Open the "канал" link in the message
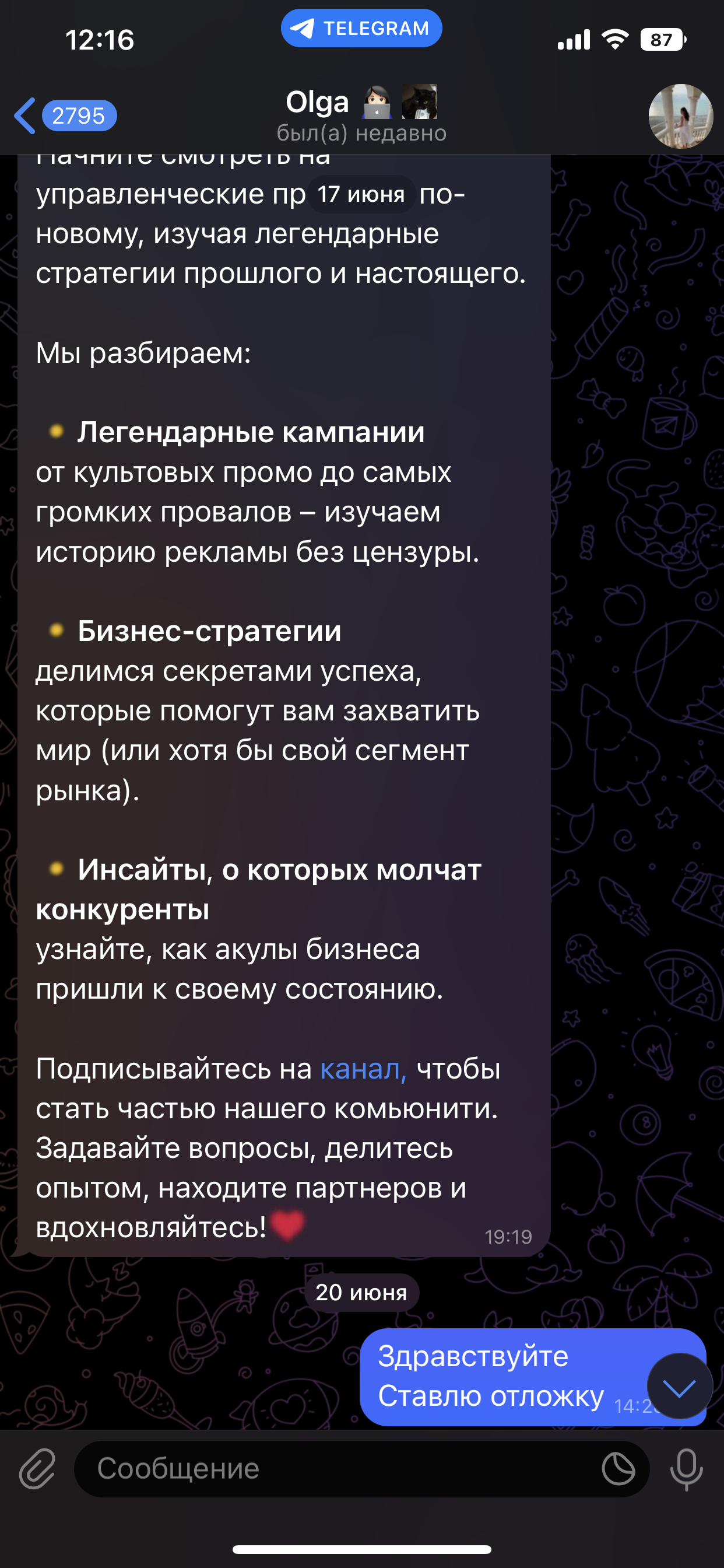The height and width of the screenshot is (1568, 724). 363,1068
